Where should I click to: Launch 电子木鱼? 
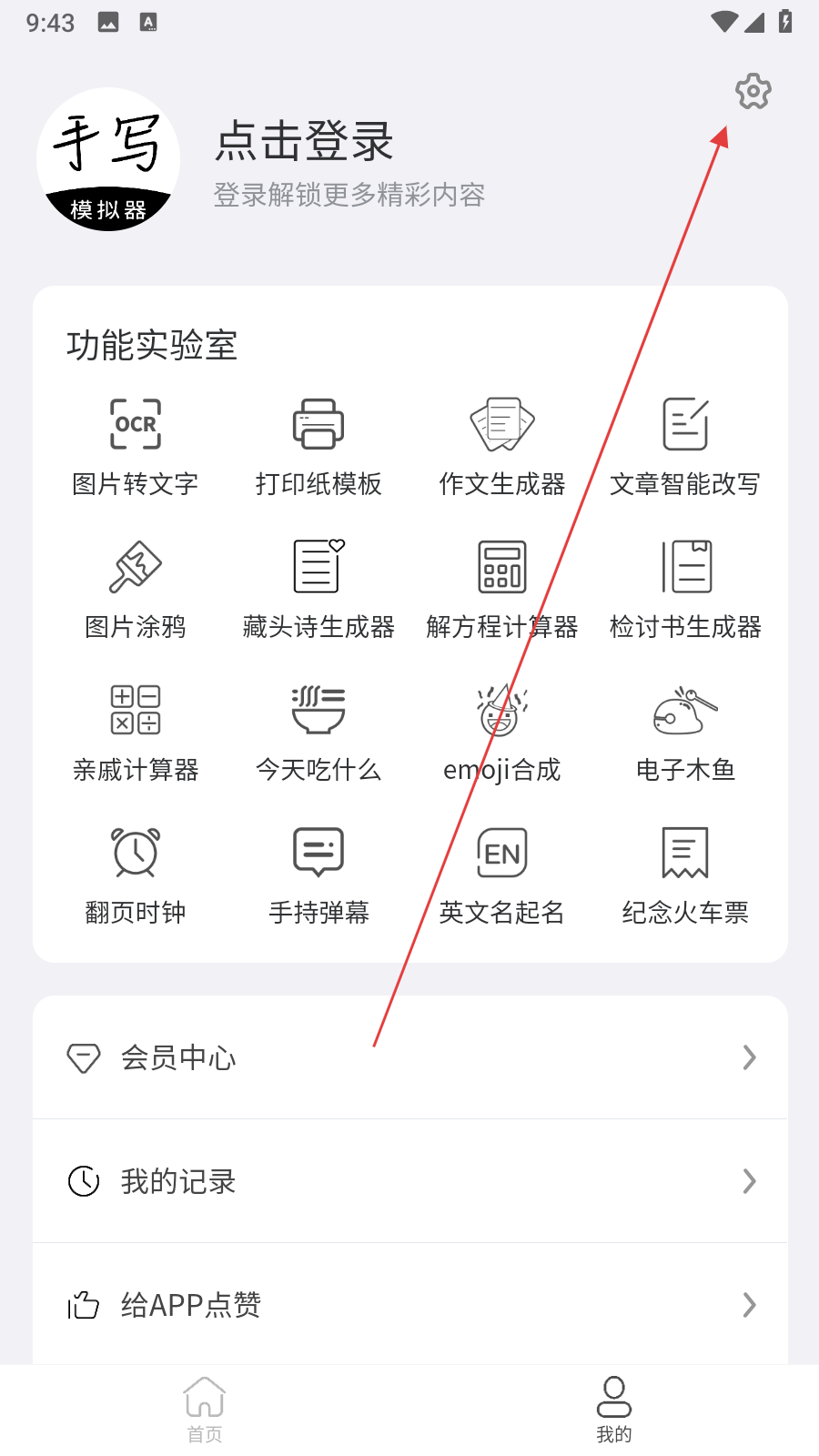point(685,732)
